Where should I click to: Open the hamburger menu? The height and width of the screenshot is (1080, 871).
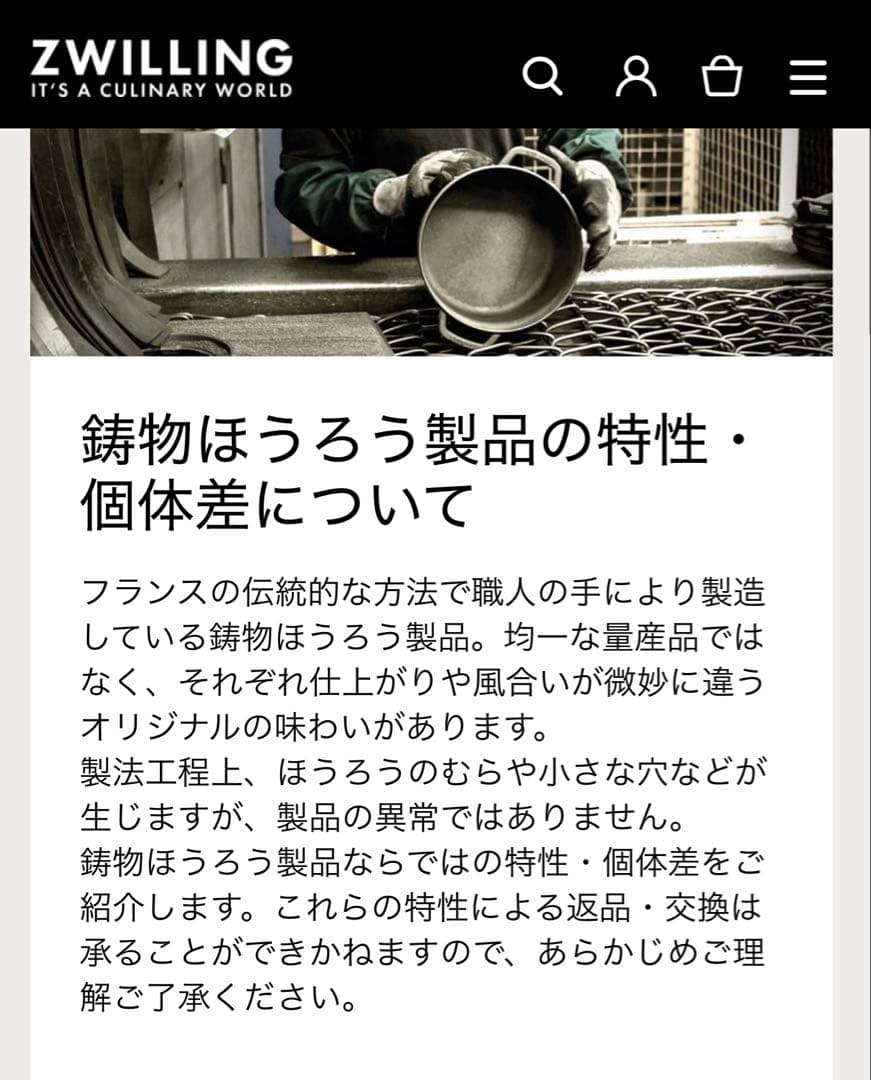coord(808,77)
